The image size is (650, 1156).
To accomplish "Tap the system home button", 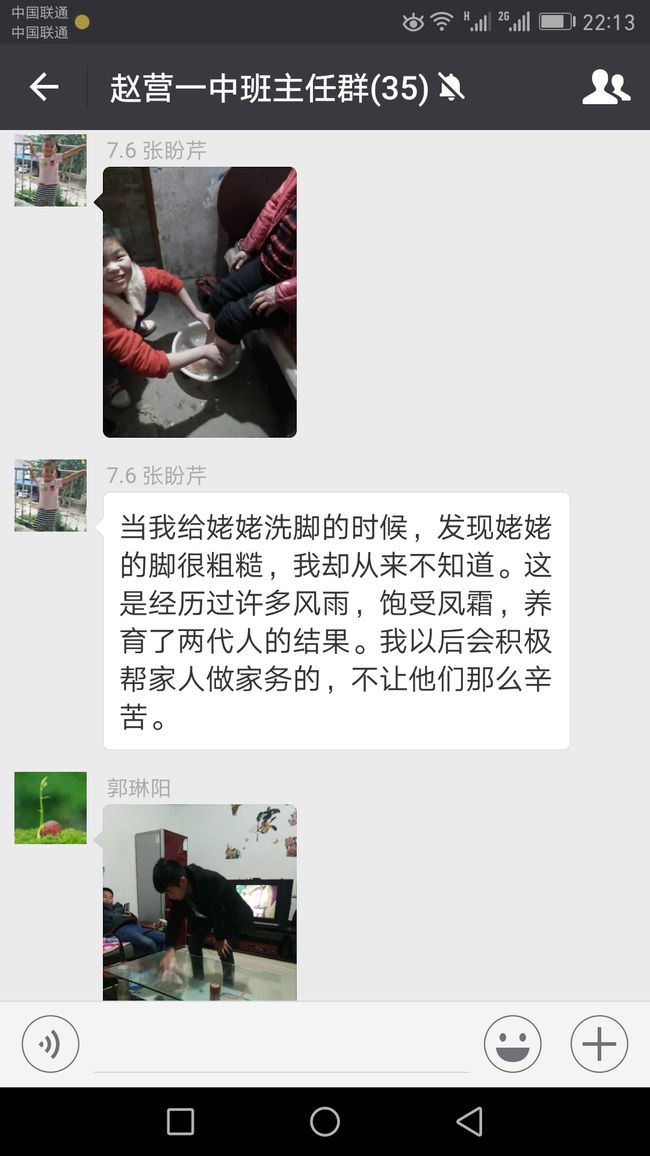I will click(325, 1121).
